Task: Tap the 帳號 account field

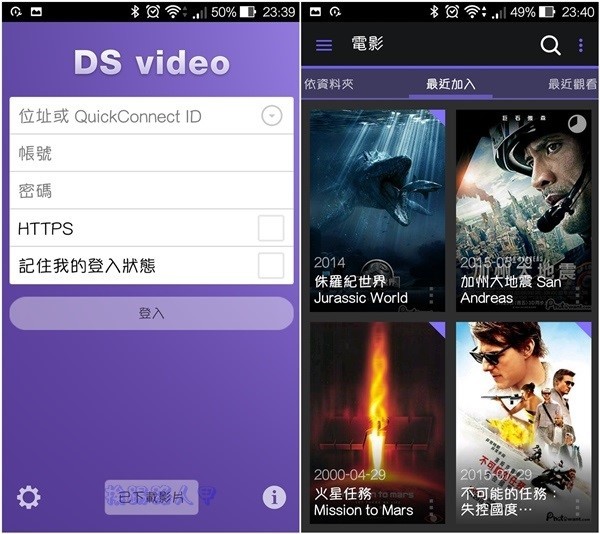Action: click(150, 153)
